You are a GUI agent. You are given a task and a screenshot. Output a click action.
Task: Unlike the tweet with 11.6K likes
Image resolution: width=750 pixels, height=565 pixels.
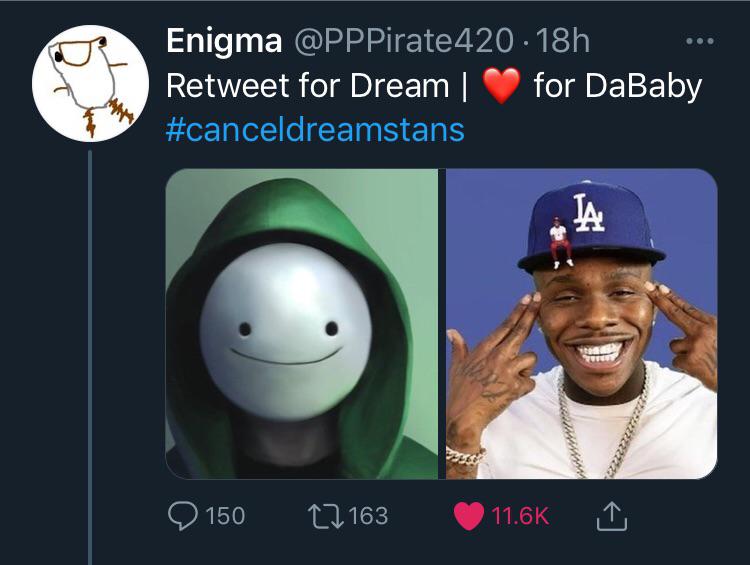pos(469,516)
